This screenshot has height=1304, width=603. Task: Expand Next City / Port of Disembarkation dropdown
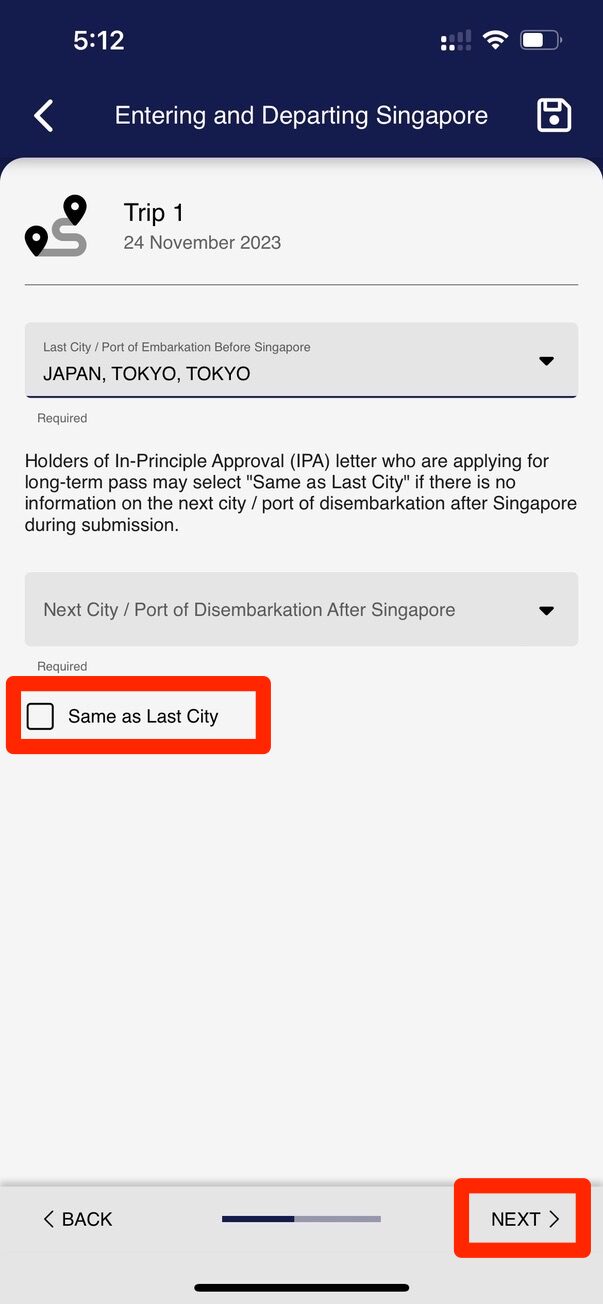301,609
